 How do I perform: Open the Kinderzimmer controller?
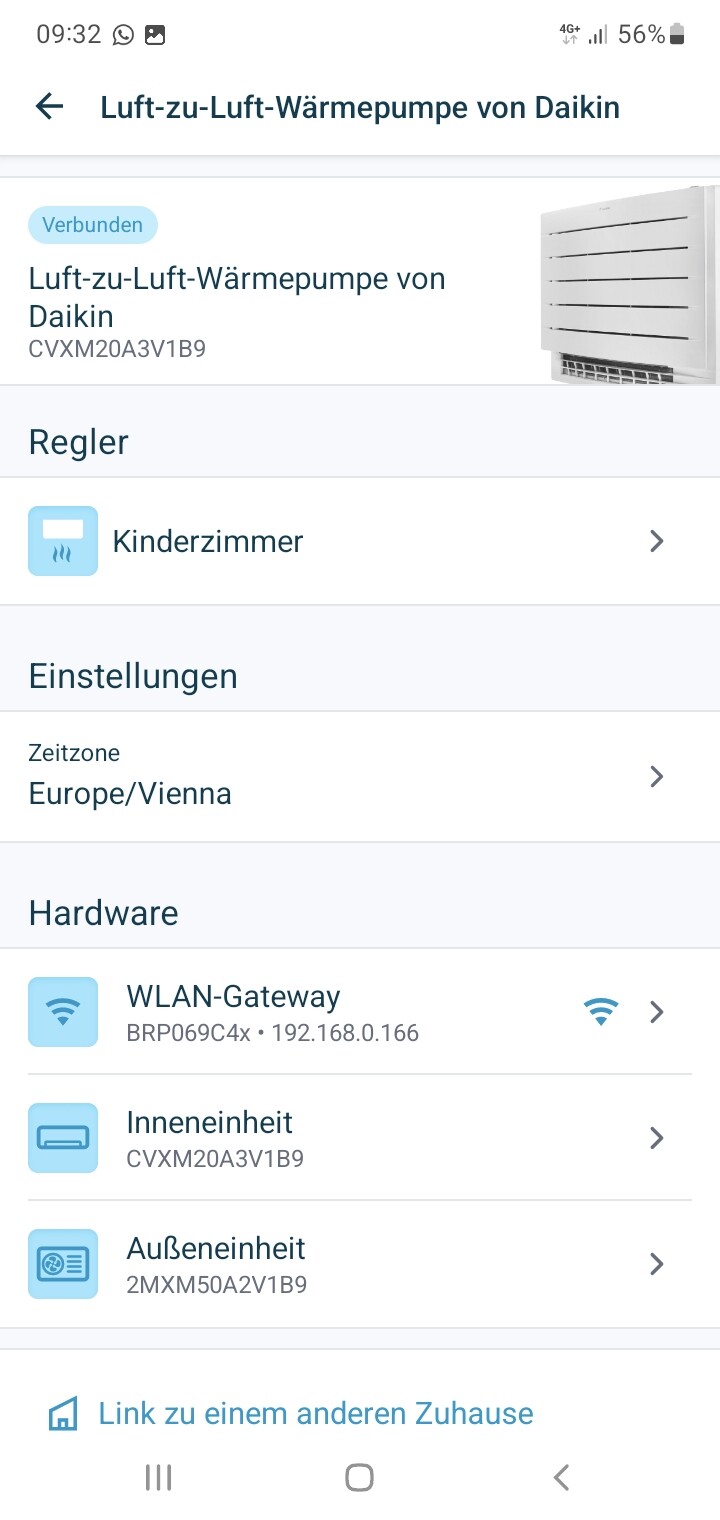pos(360,541)
